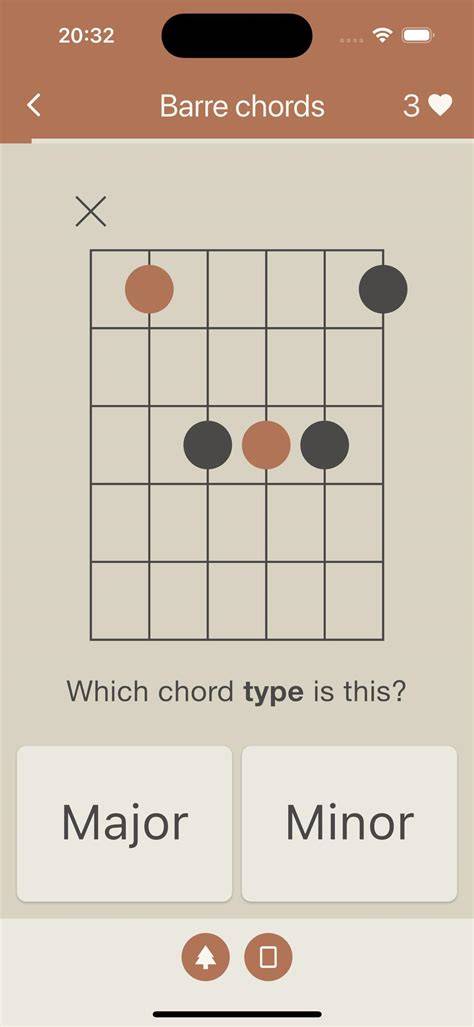Choose Minor as the chord type
The image size is (474, 1027).
tap(350, 823)
